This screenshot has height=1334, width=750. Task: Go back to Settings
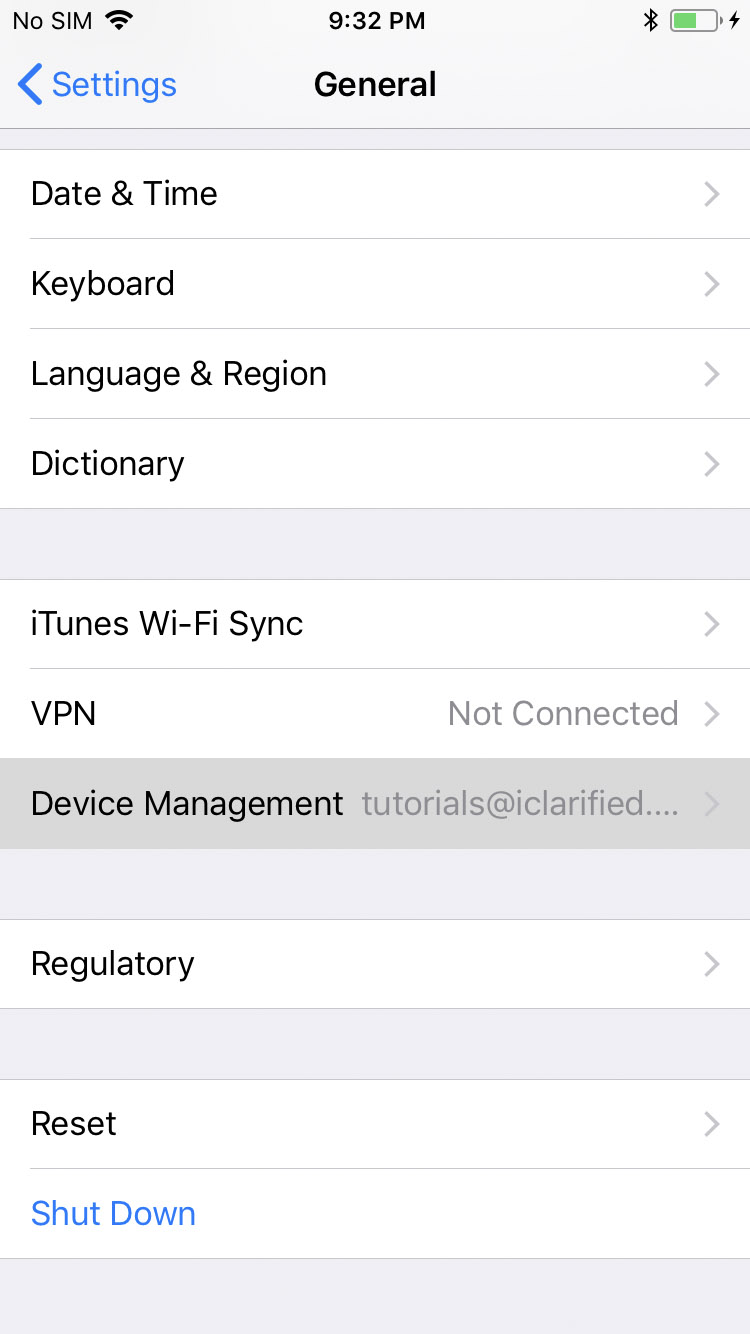(x=97, y=85)
